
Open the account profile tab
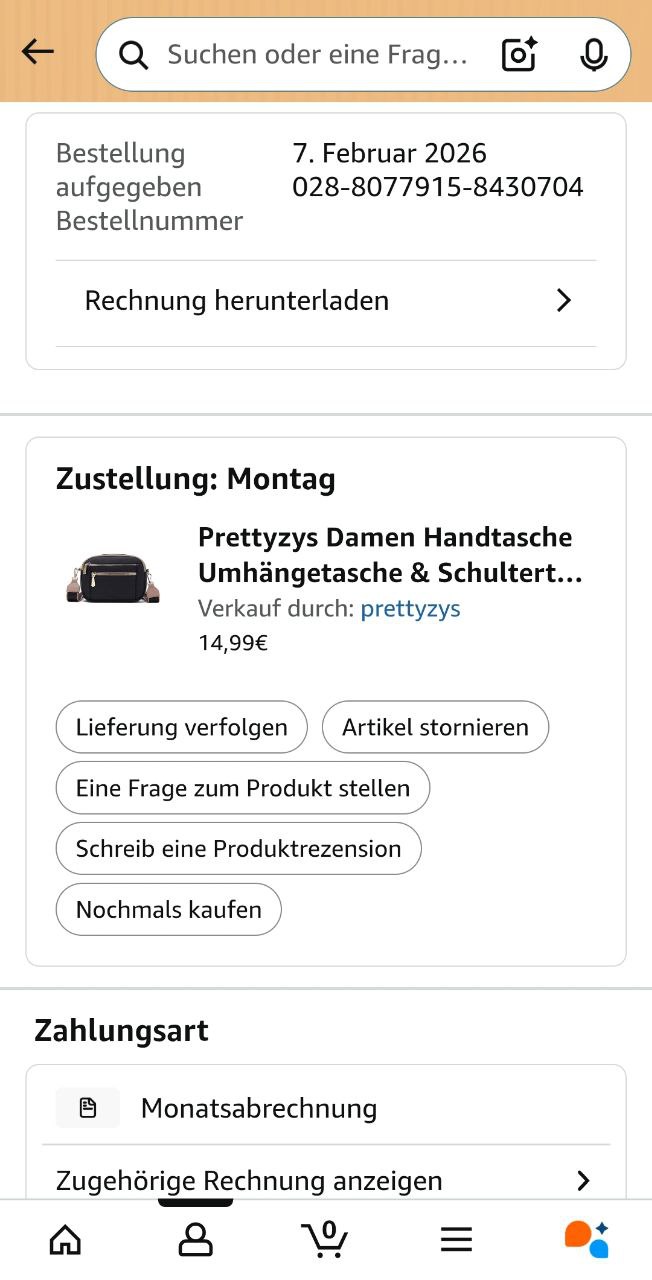pyautogui.click(x=195, y=1240)
